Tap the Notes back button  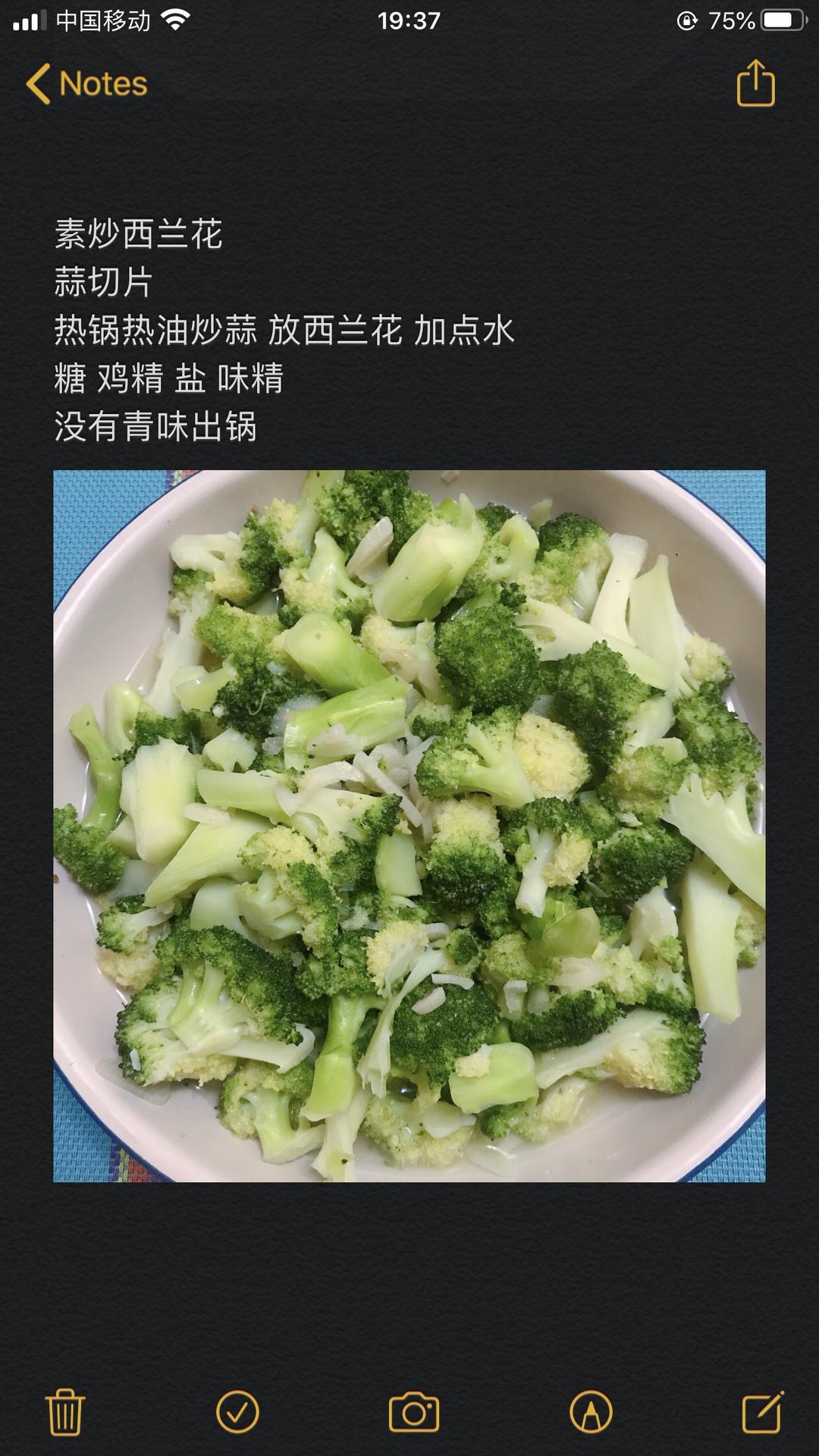pos(91,83)
